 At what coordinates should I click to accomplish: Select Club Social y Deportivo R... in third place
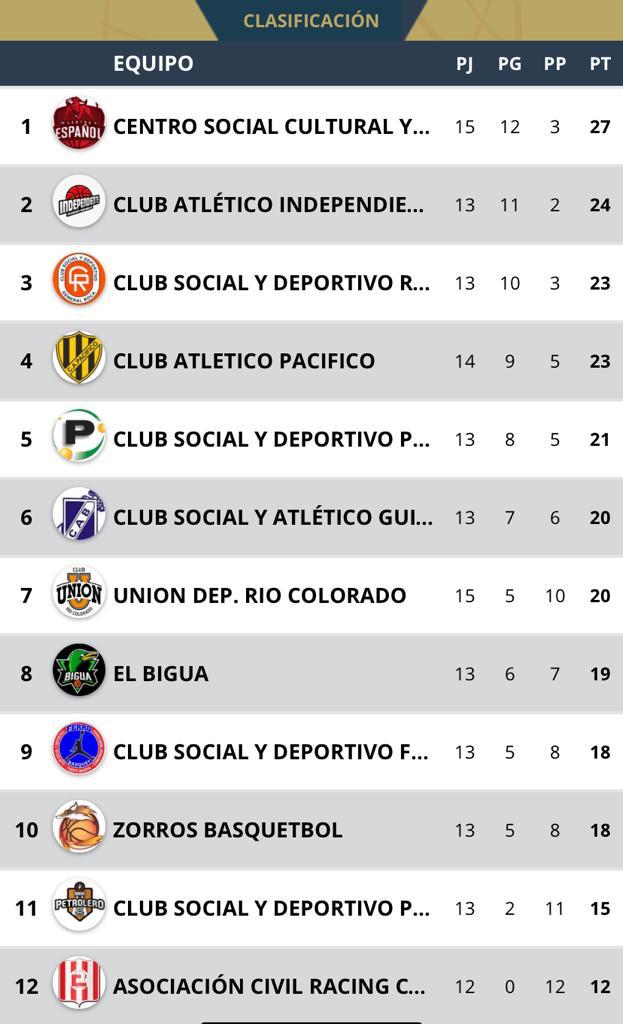(312, 283)
